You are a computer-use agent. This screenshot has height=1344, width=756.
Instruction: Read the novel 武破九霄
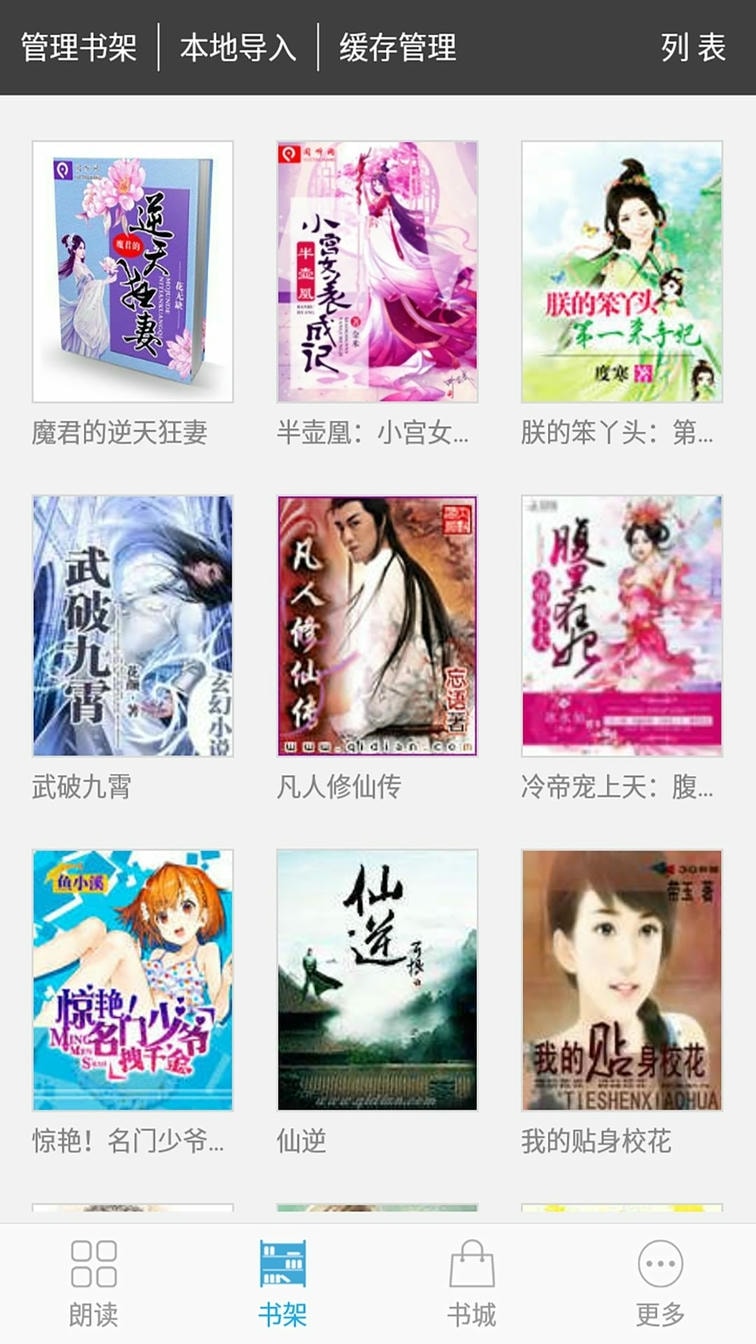point(133,626)
